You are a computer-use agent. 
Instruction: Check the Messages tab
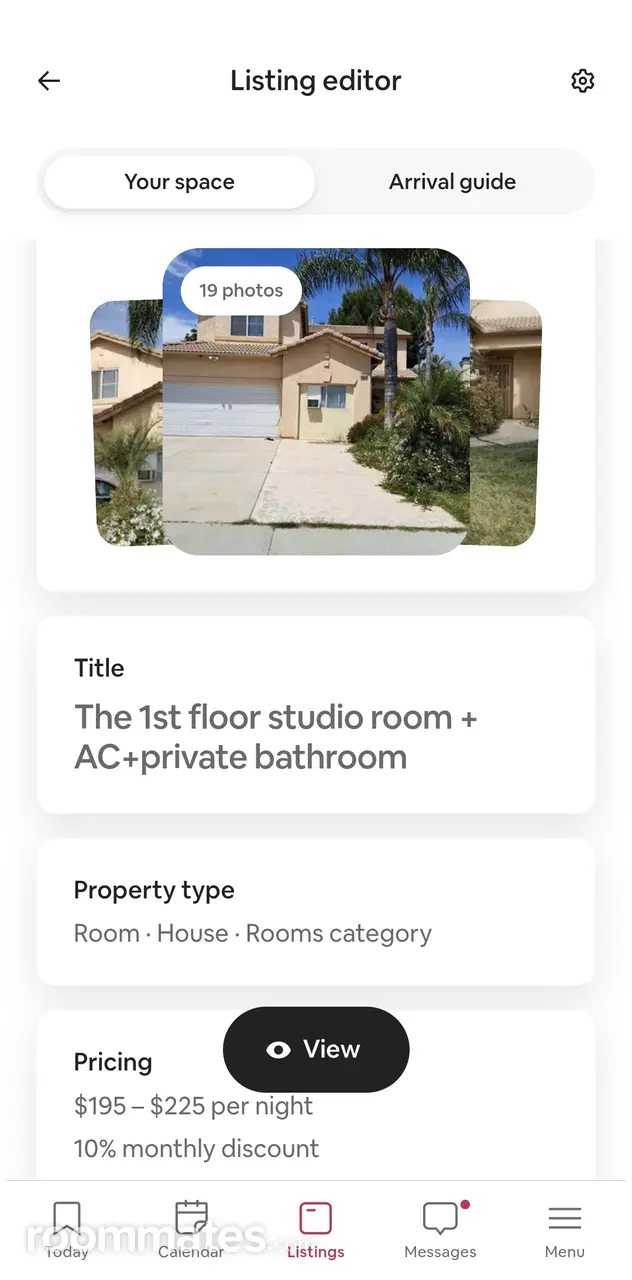click(x=440, y=1229)
